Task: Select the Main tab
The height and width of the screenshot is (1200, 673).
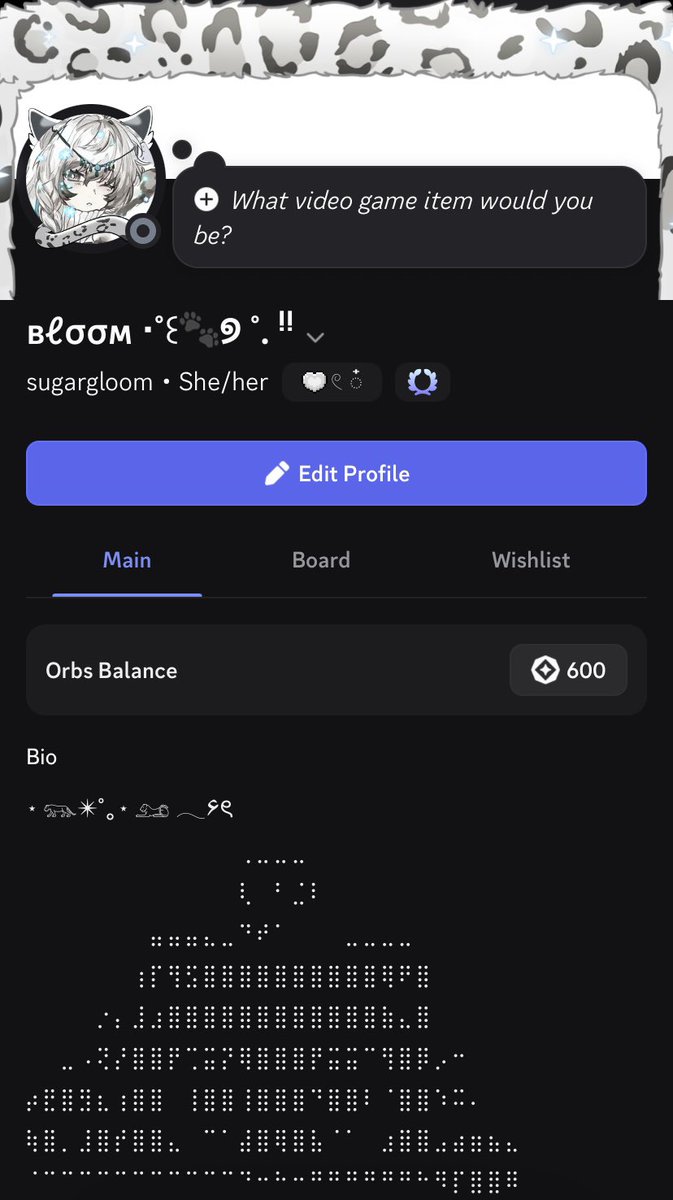Action: tap(127, 560)
